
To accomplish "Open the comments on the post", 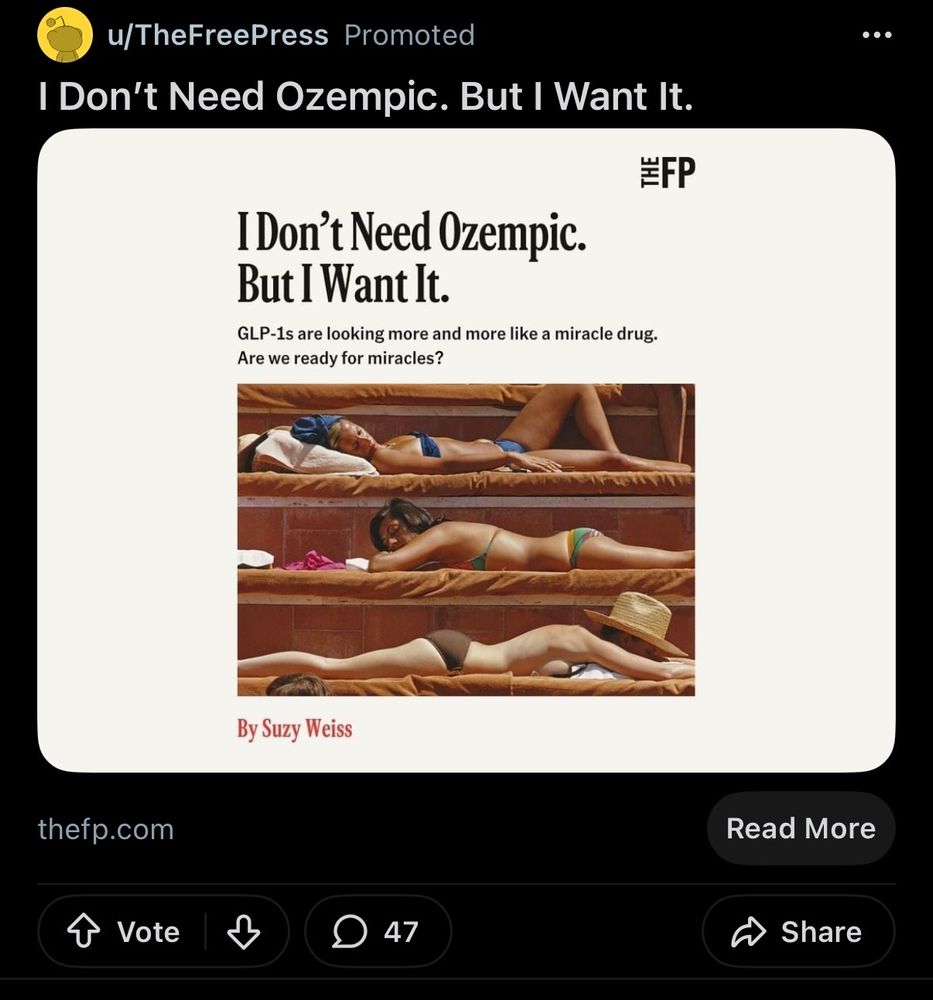I will [377, 932].
